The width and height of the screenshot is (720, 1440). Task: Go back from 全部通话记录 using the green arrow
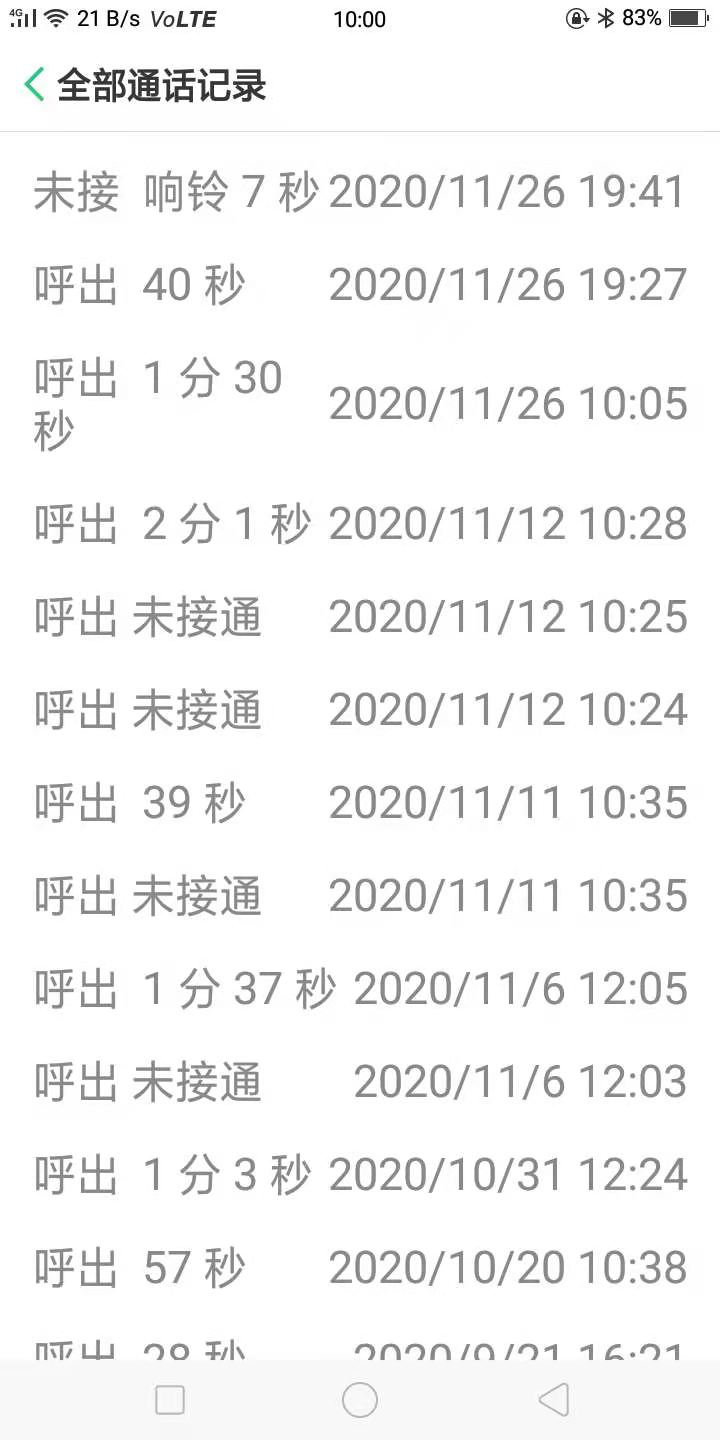click(34, 85)
